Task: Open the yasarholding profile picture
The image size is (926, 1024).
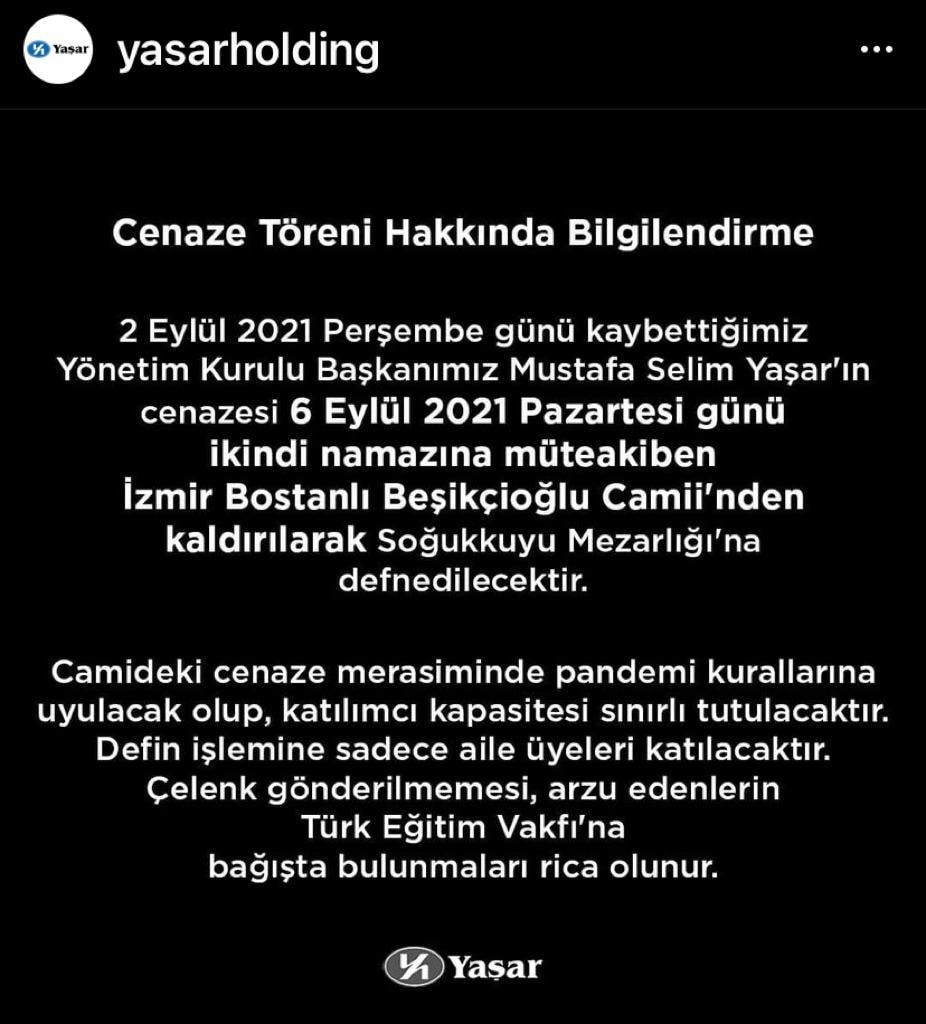Action: click(x=58, y=50)
